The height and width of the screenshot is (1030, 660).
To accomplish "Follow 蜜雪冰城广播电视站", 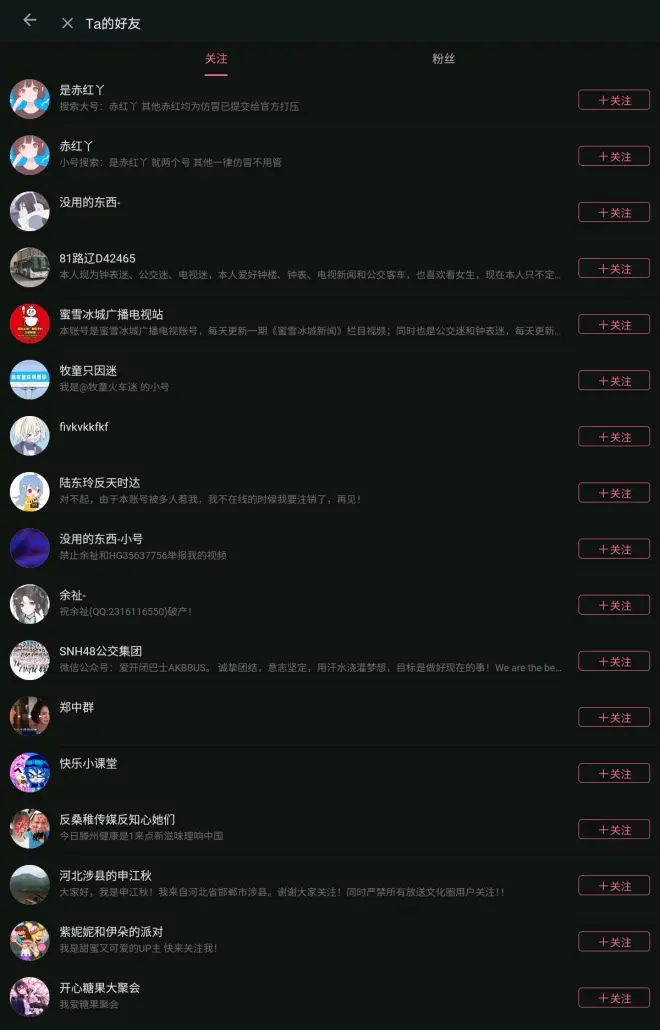I will click(613, 324).
